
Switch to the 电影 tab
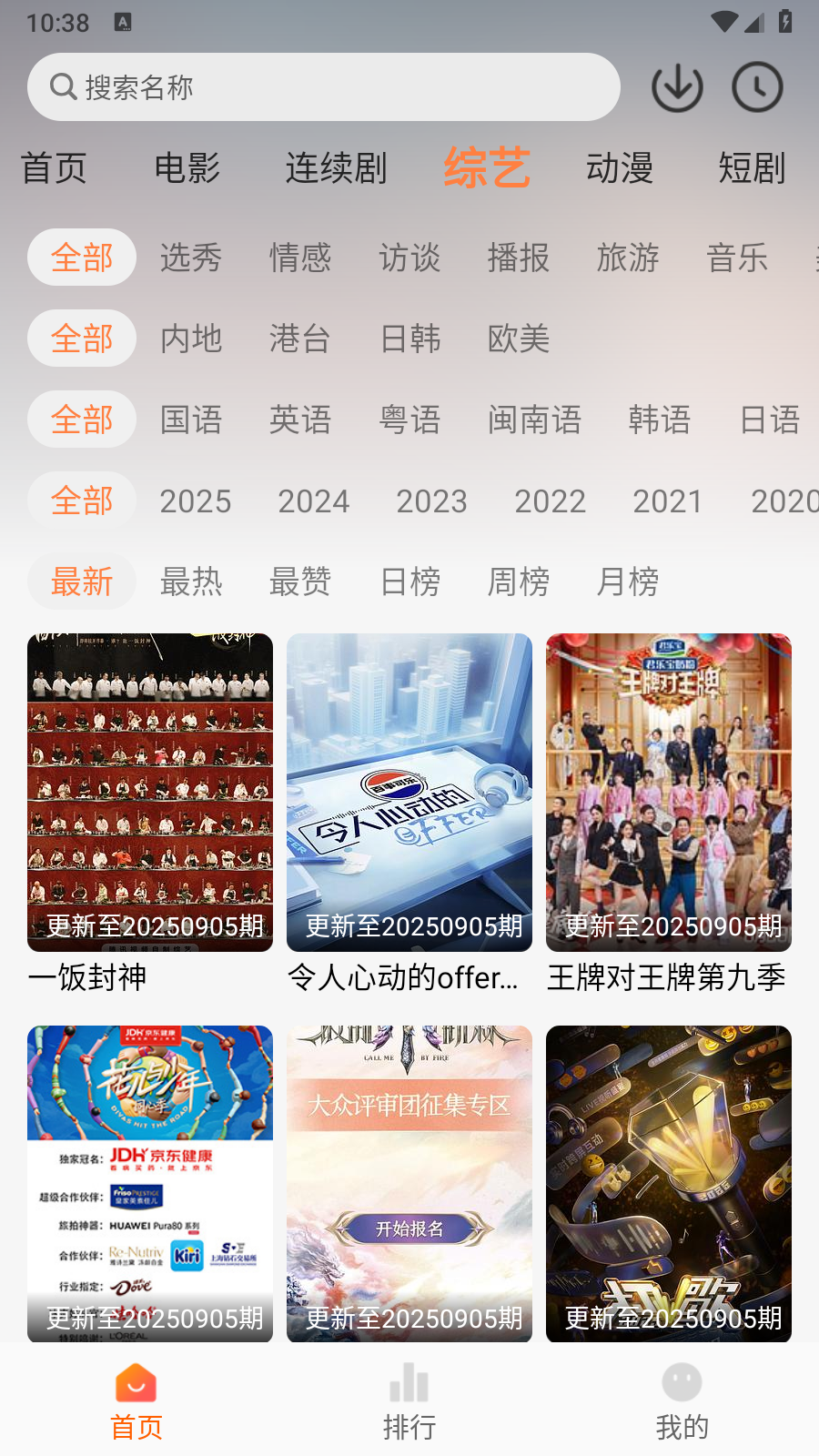point(187,168)
